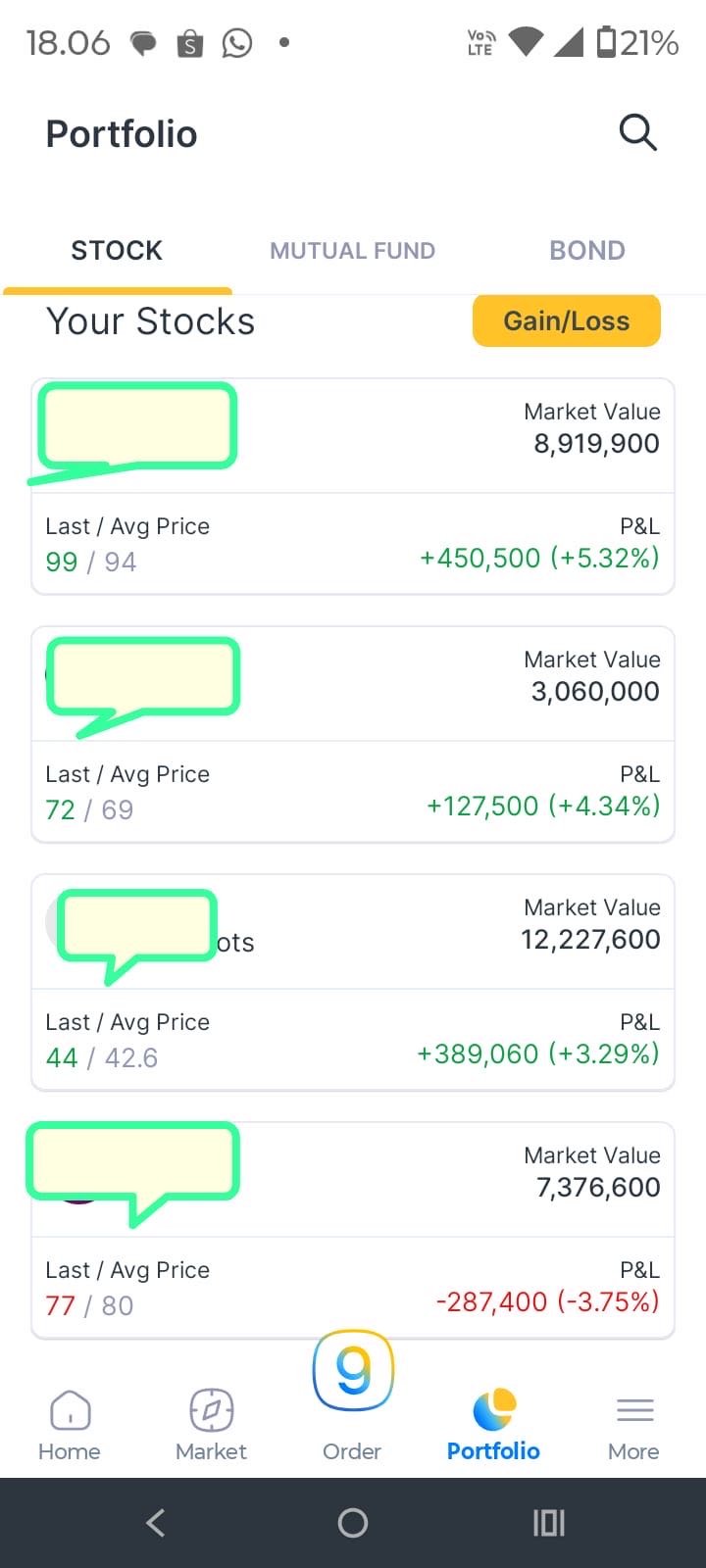Image resolution: width=706 pixels, height=1568 pixels.
Task: Tap the system back button
Action: (156, 1522)
